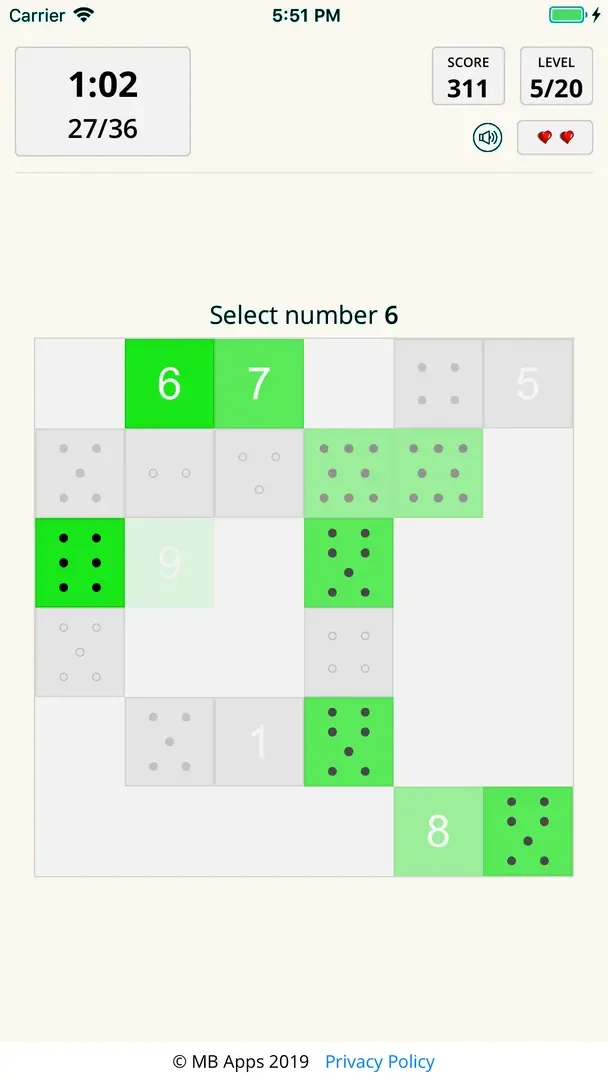608x1080 pixels.
Task: Tap the faded numeral 9 tile
Action: click(169, 563)
